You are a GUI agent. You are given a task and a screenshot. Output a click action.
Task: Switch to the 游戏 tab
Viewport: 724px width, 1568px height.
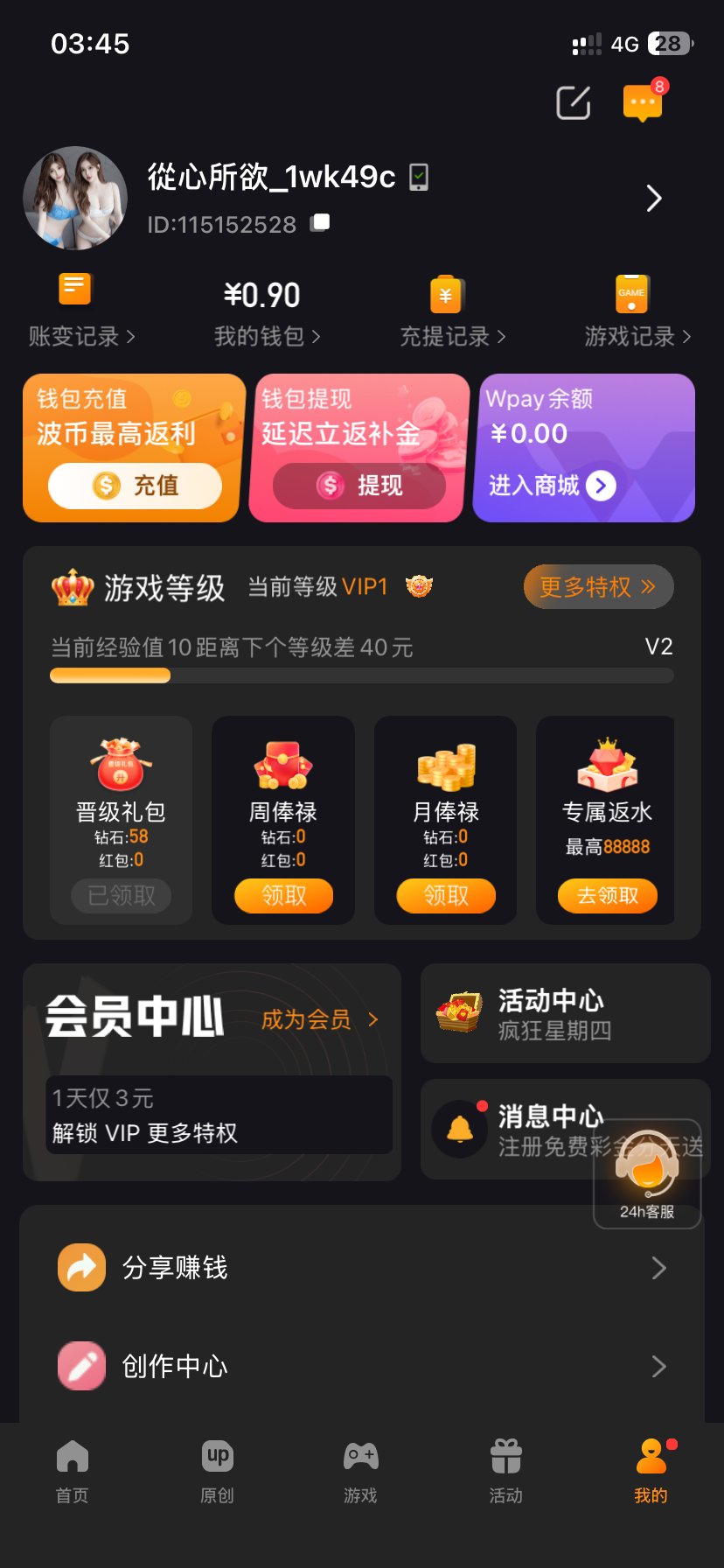coord(360,1472)
